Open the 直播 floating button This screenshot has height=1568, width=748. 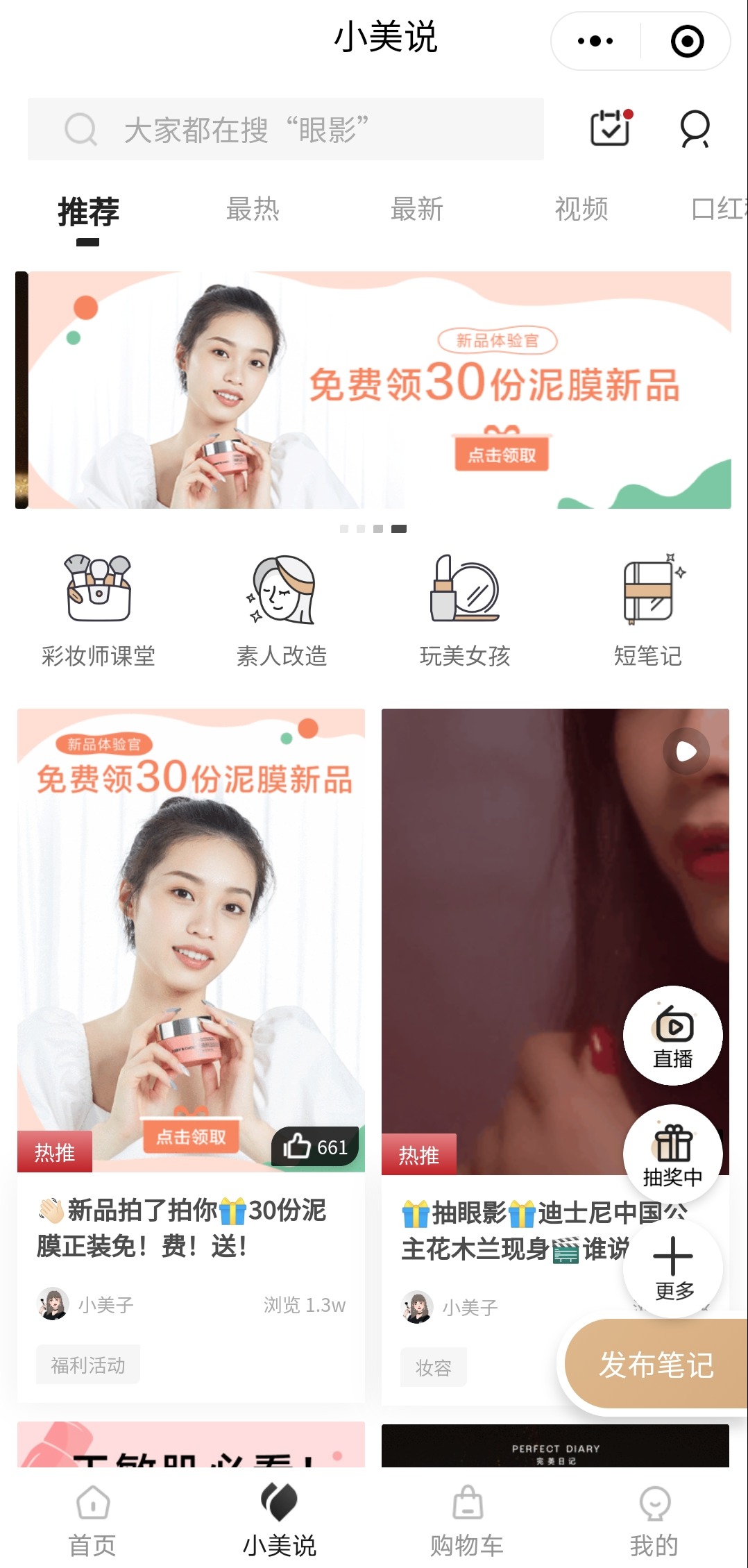point(672,1036)
